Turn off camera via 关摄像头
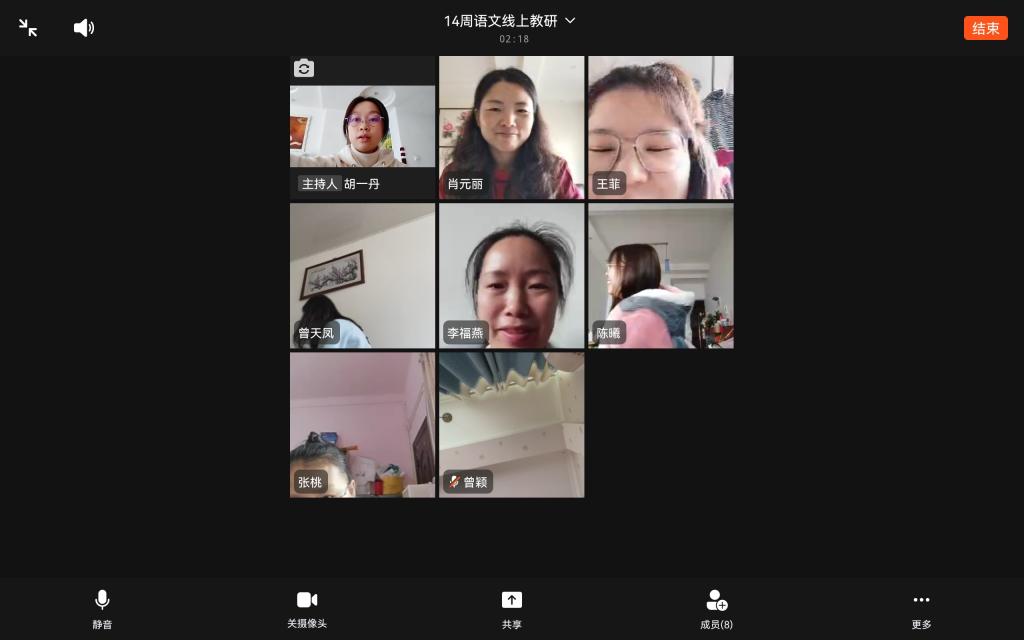This screenshot has height=640, width=1024. [307, 608]
